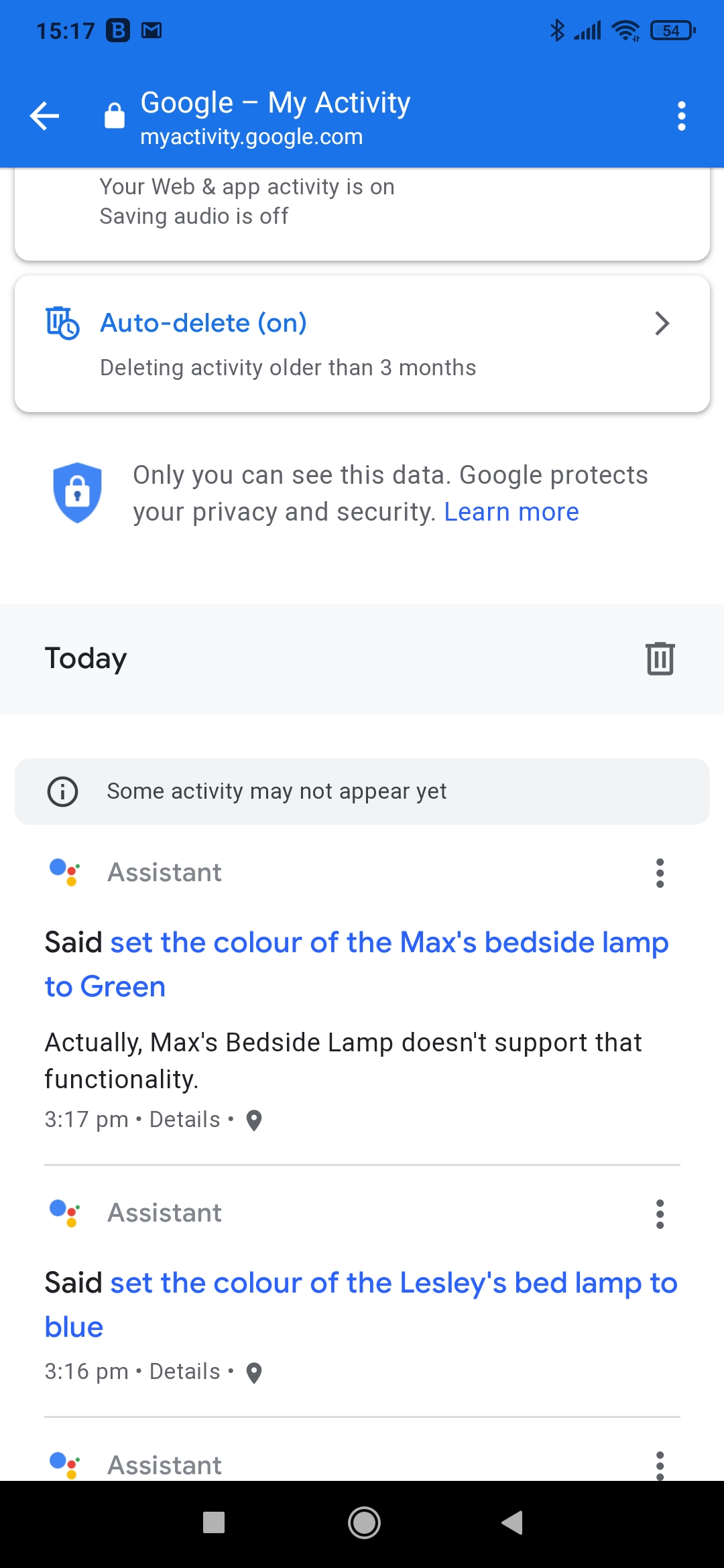Click the location pin next to 3:17 pm

coord(255,1119)
